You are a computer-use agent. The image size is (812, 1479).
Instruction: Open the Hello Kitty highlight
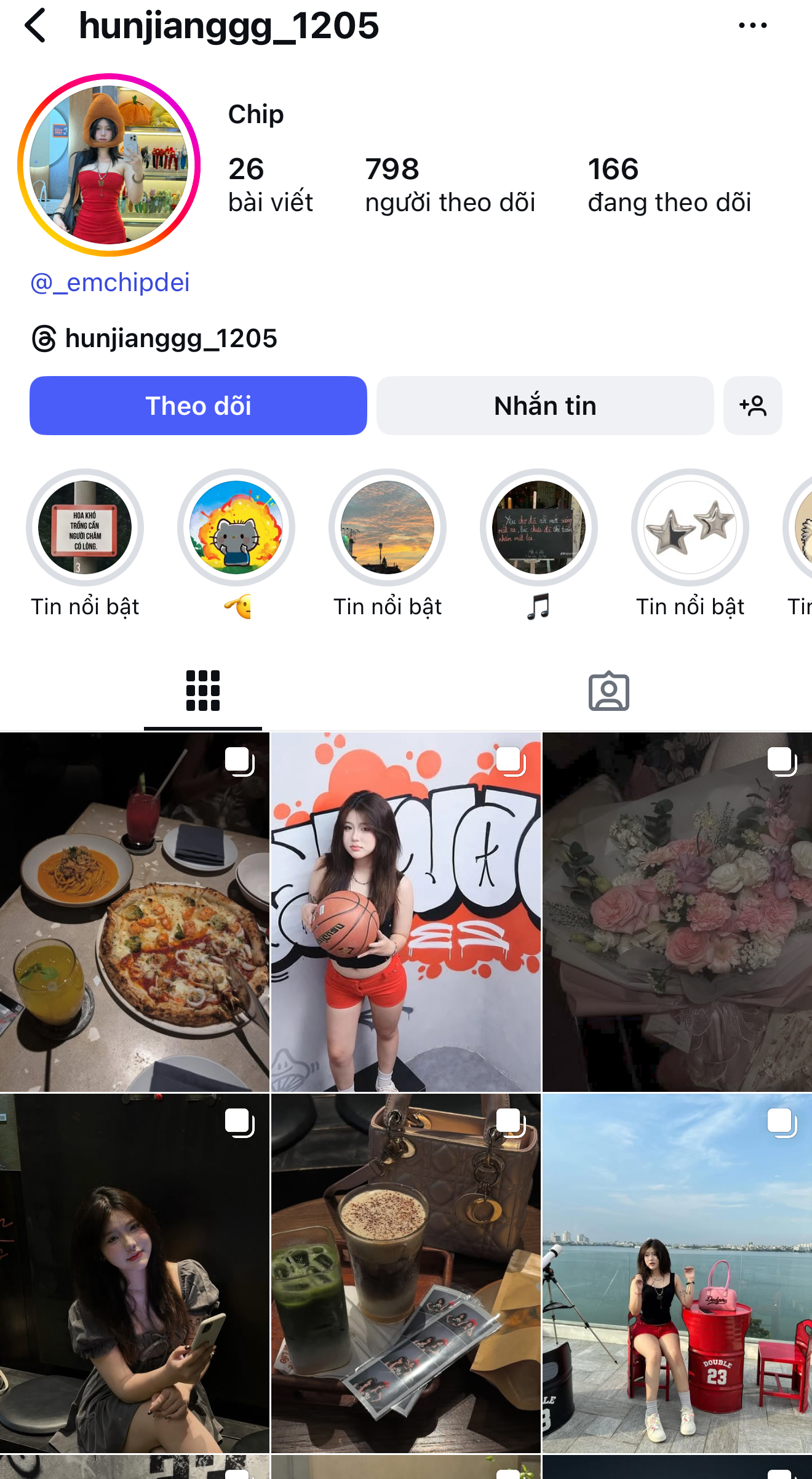tap(236, 527)
